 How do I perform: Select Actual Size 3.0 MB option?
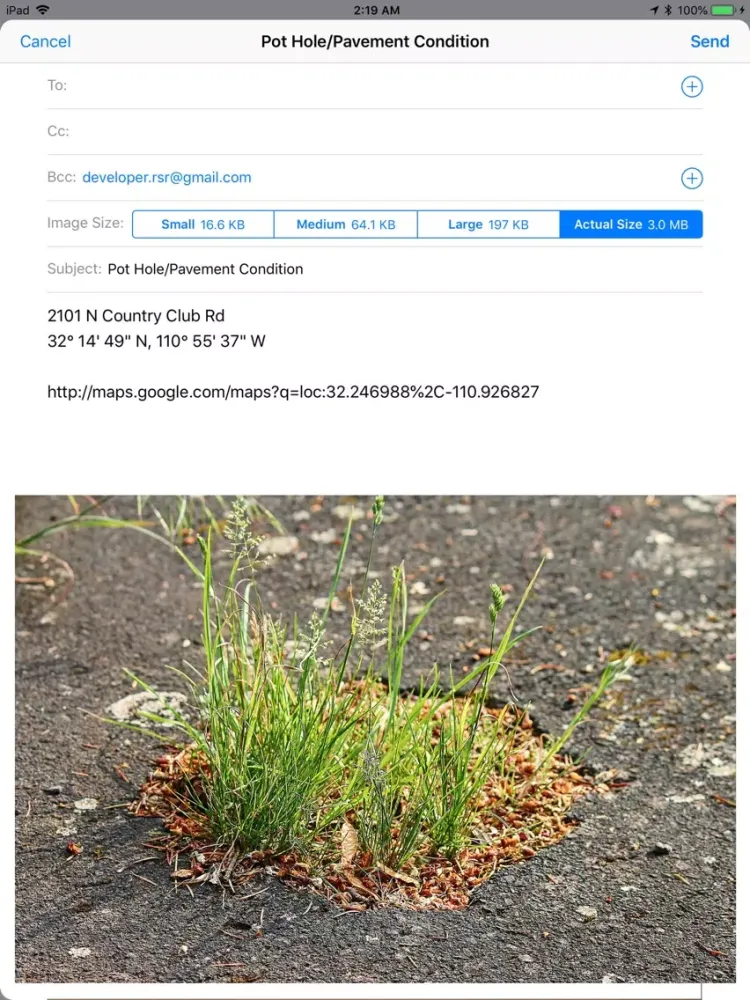631,224
